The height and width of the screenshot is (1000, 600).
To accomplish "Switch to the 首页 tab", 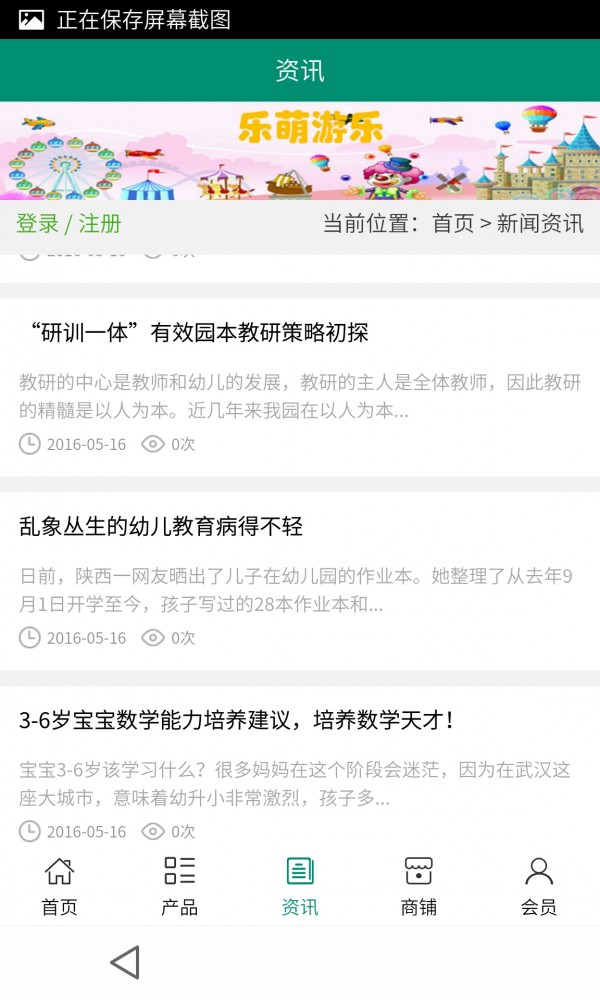I will coord(59,886).
